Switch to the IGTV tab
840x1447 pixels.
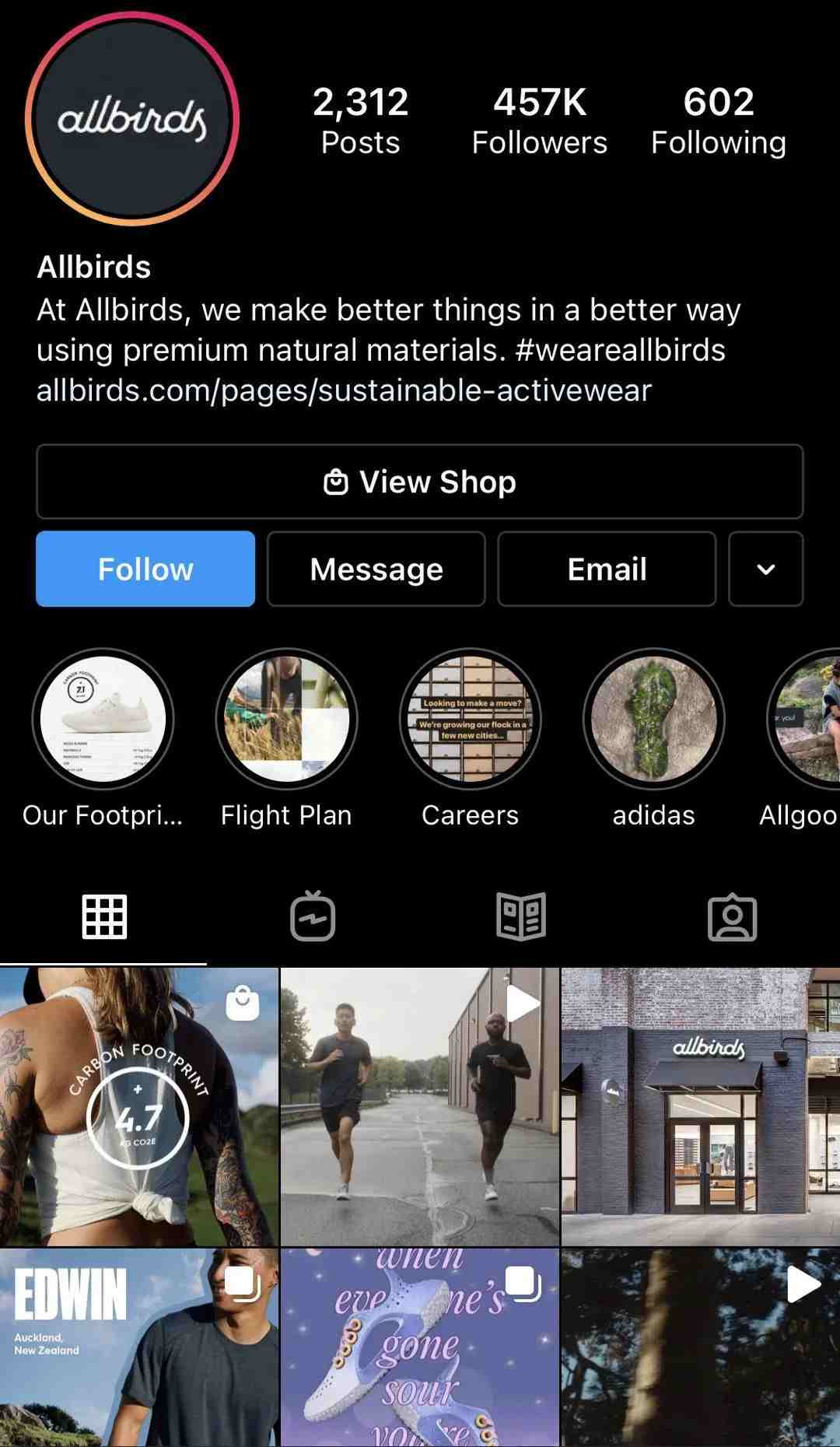(313, 916)
